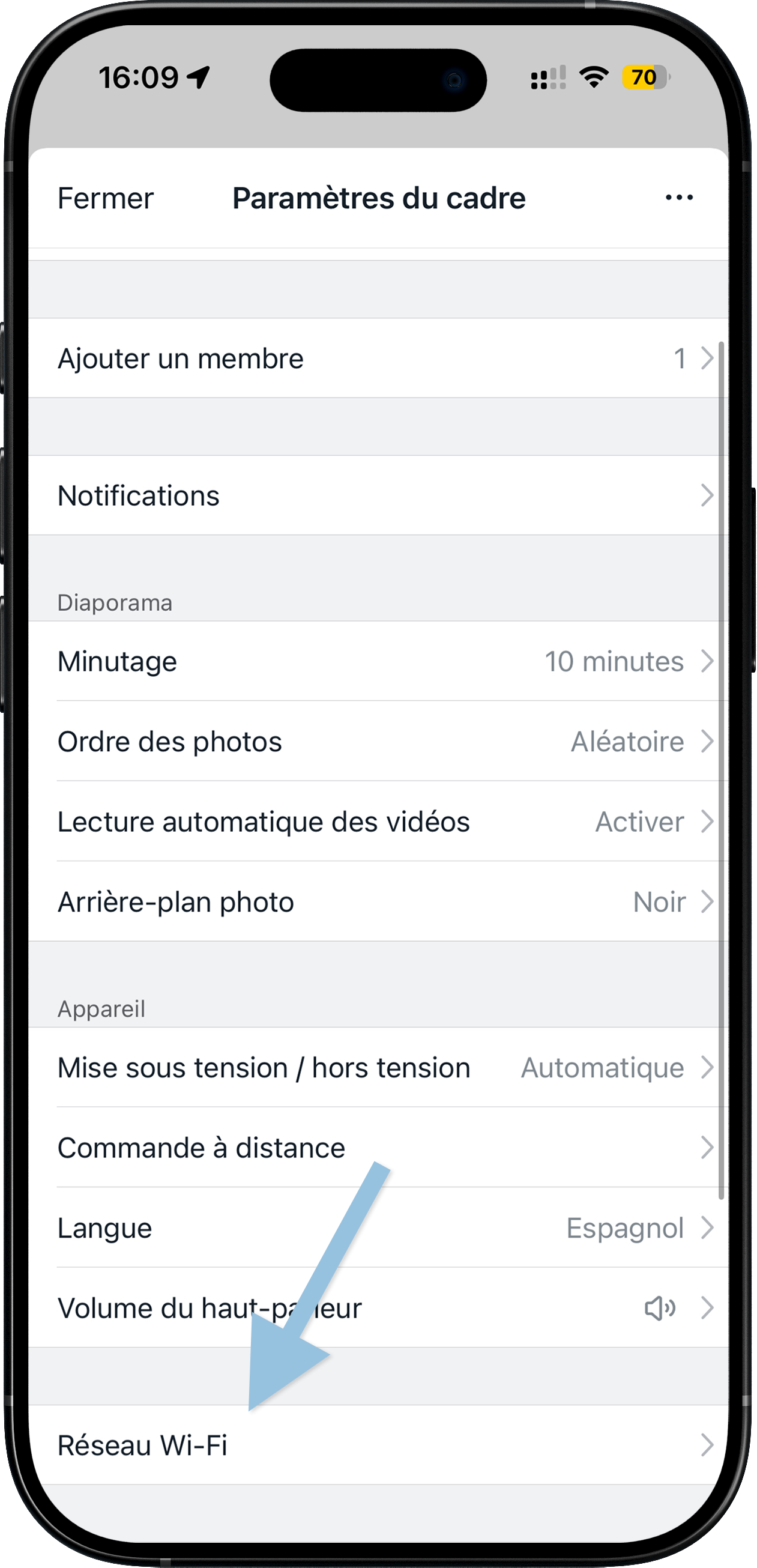Open Ajouter un membre
Viewport: 757px width, 1568px height.
click(x=377, y=359)
